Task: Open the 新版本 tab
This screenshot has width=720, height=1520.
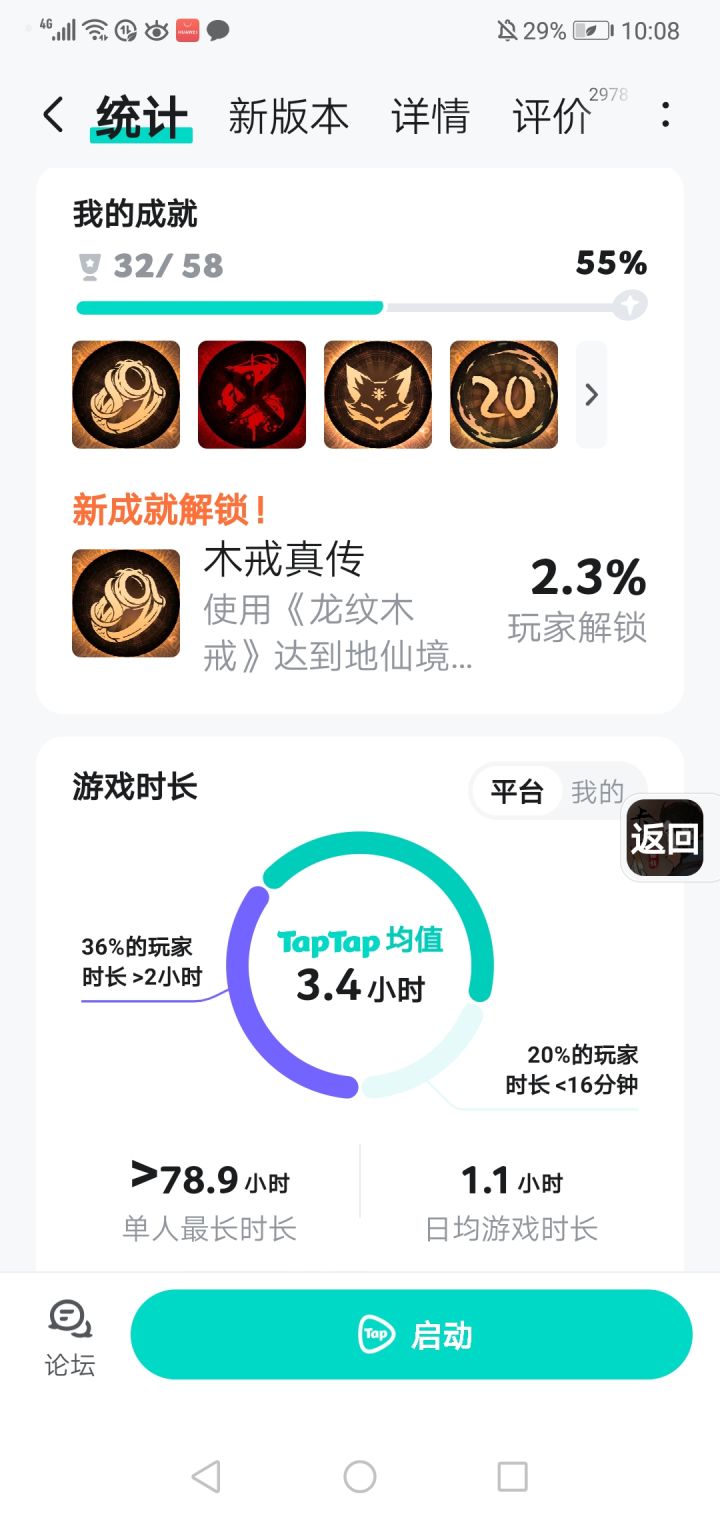Action: (289, 115)
